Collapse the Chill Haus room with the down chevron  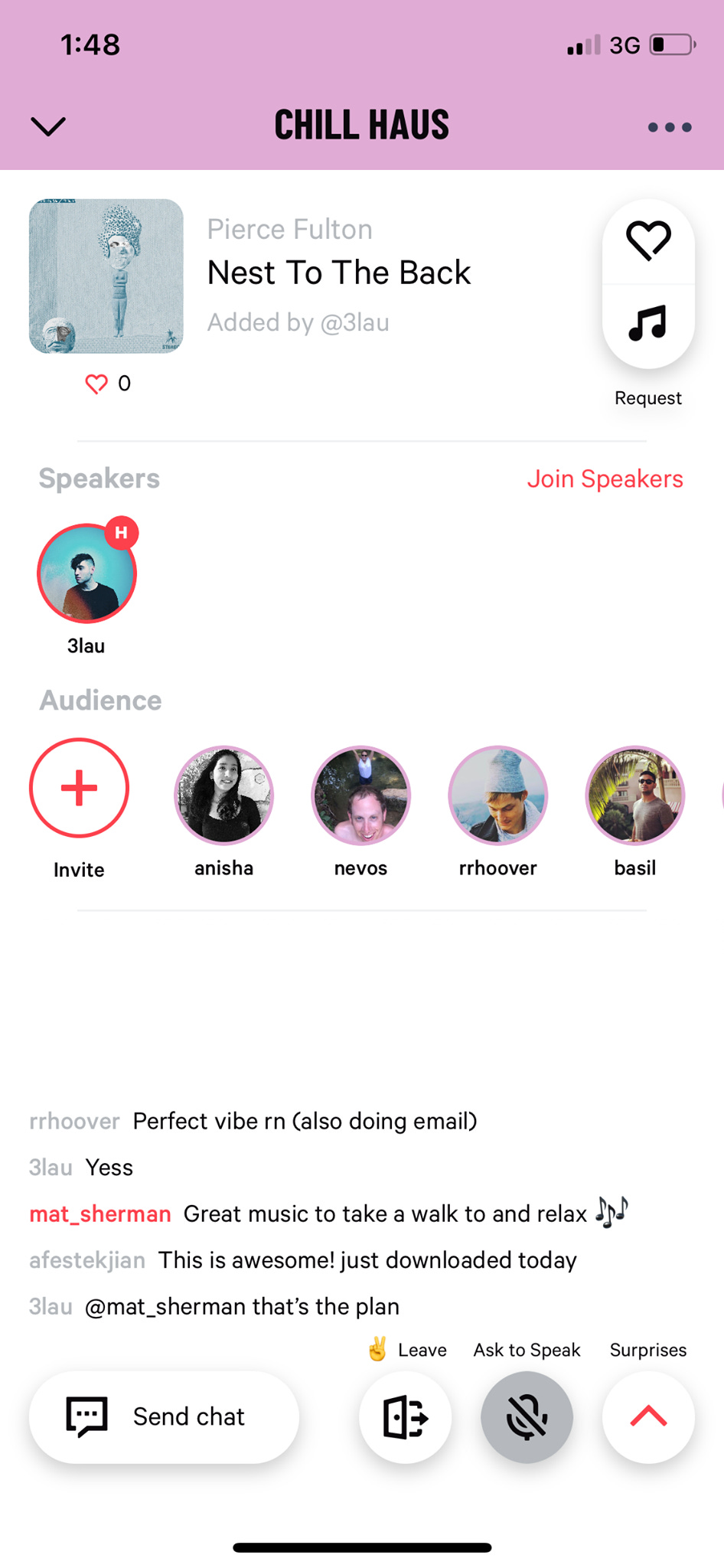47,126
